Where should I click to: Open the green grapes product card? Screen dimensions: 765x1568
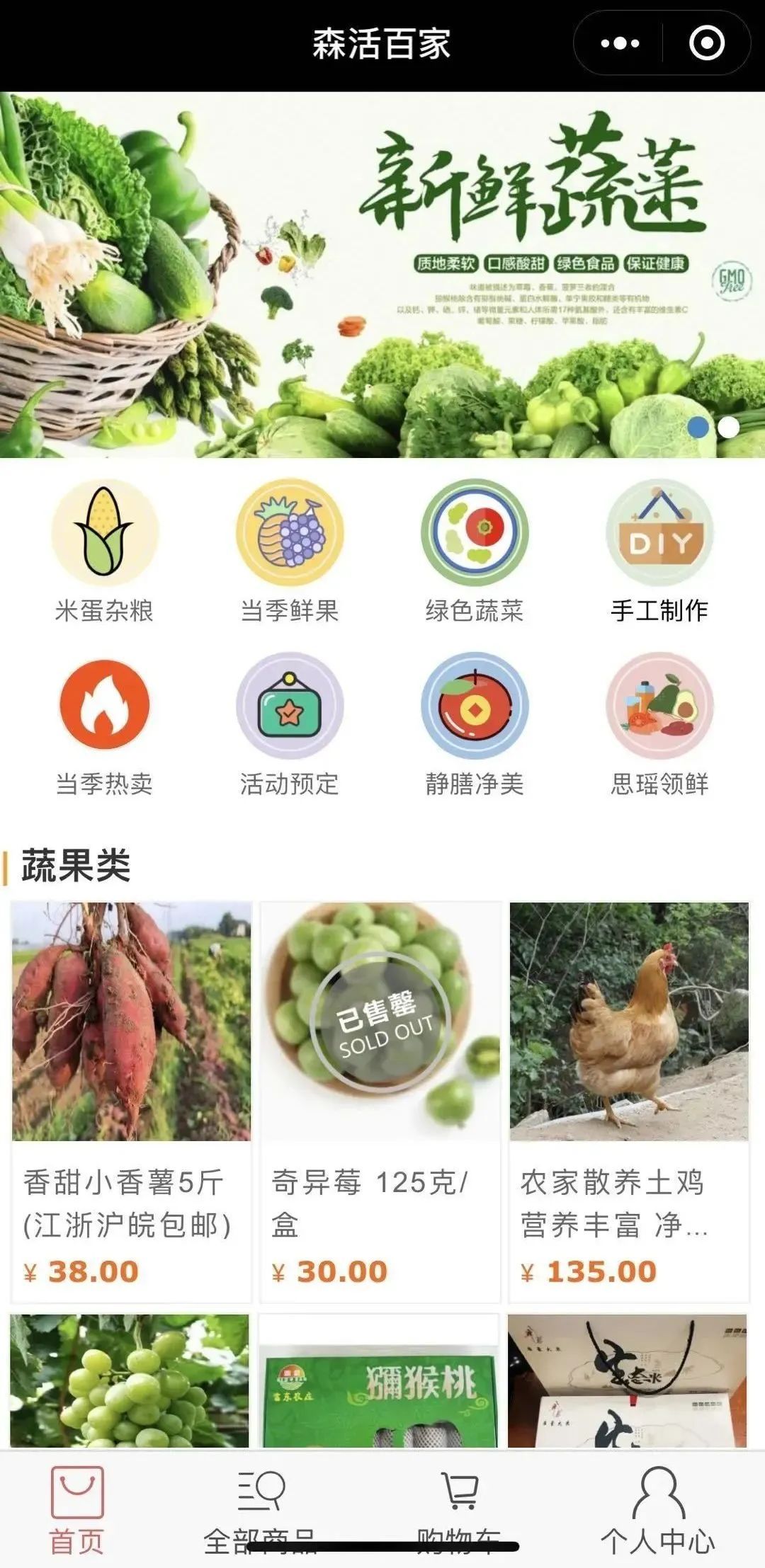tap(130, 1380)
